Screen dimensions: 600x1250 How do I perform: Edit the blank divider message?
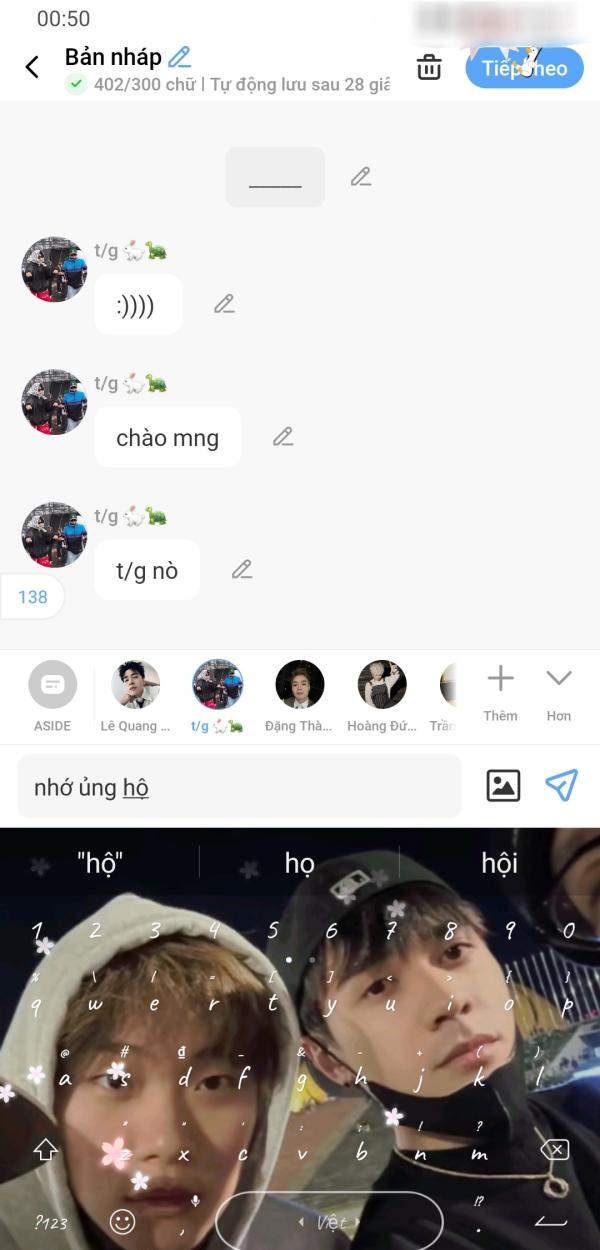[x=361, y=177]
